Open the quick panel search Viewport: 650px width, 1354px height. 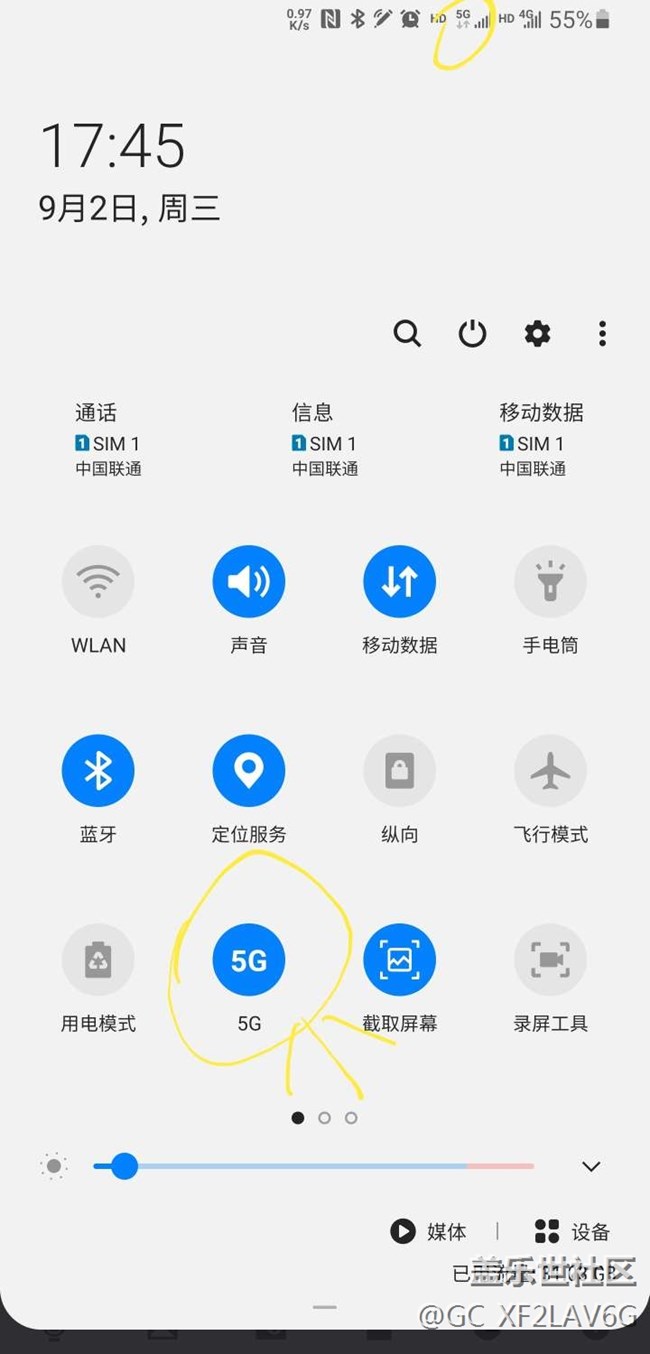tap(407, 333)
